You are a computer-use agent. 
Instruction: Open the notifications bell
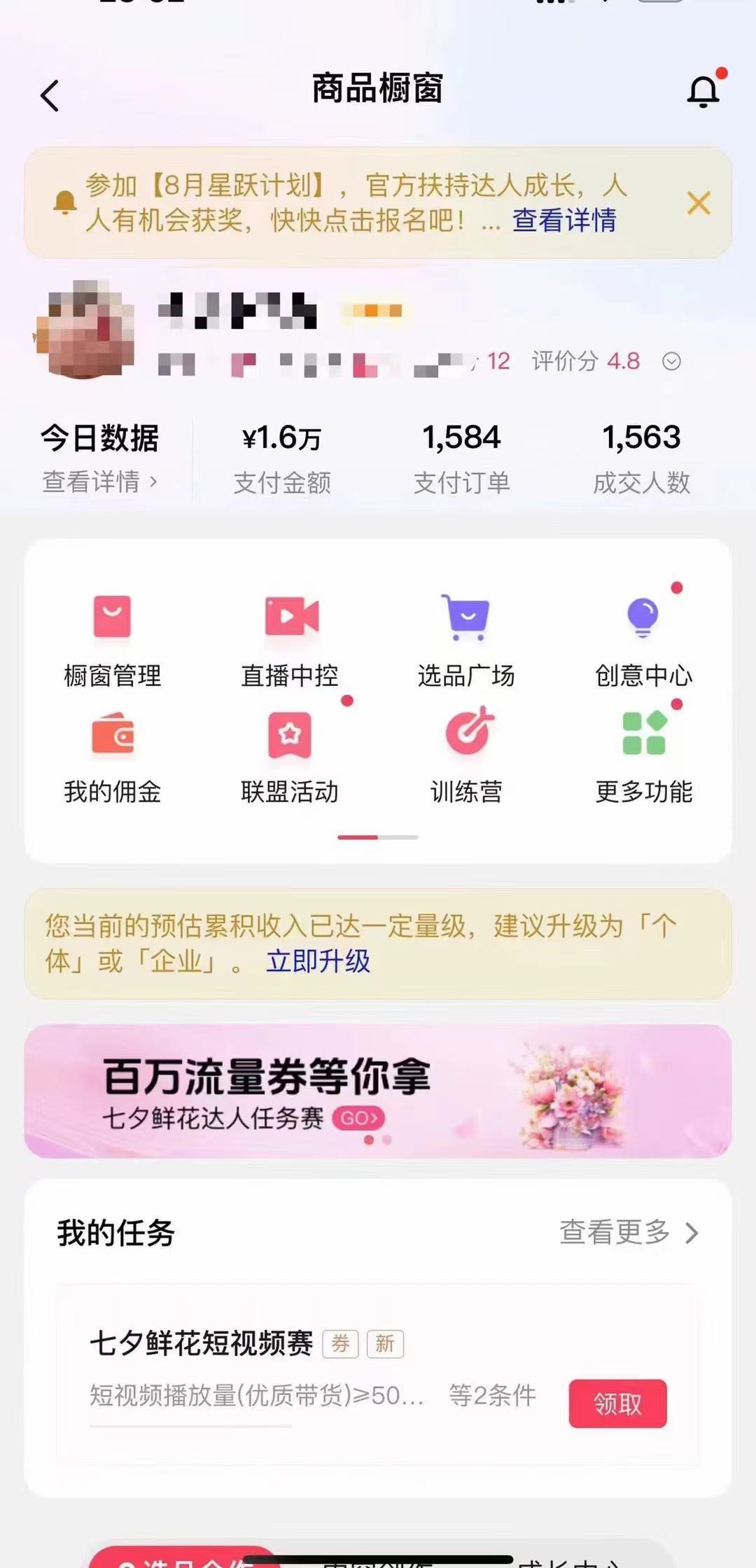point(703,92)
